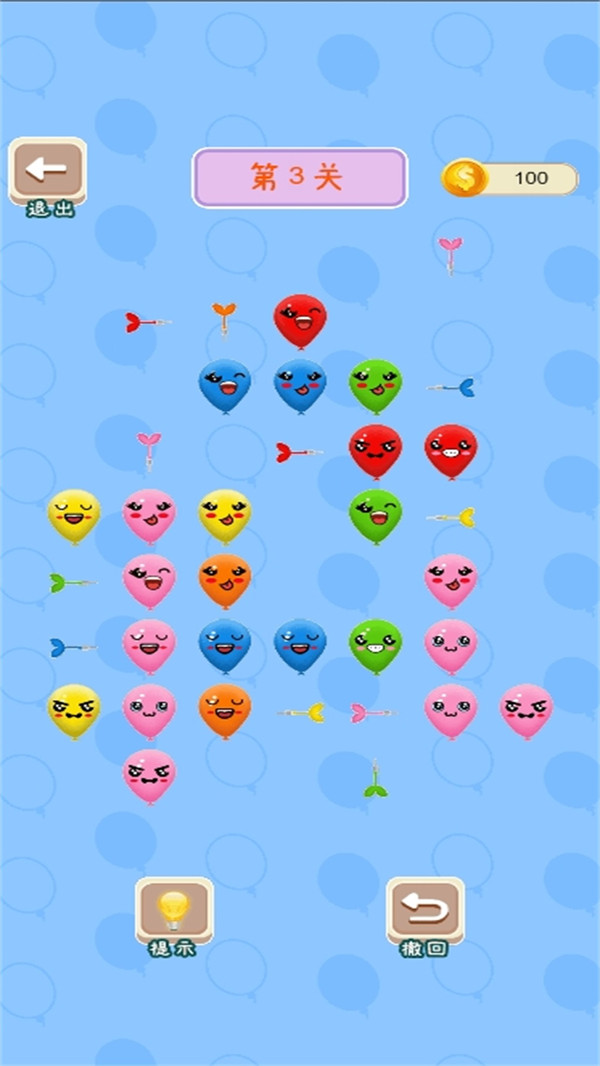Shoot the blue dart beside the green balloon
Image resolution: width=600 pixels, height=1066 pixels.
tap(452, 387)
